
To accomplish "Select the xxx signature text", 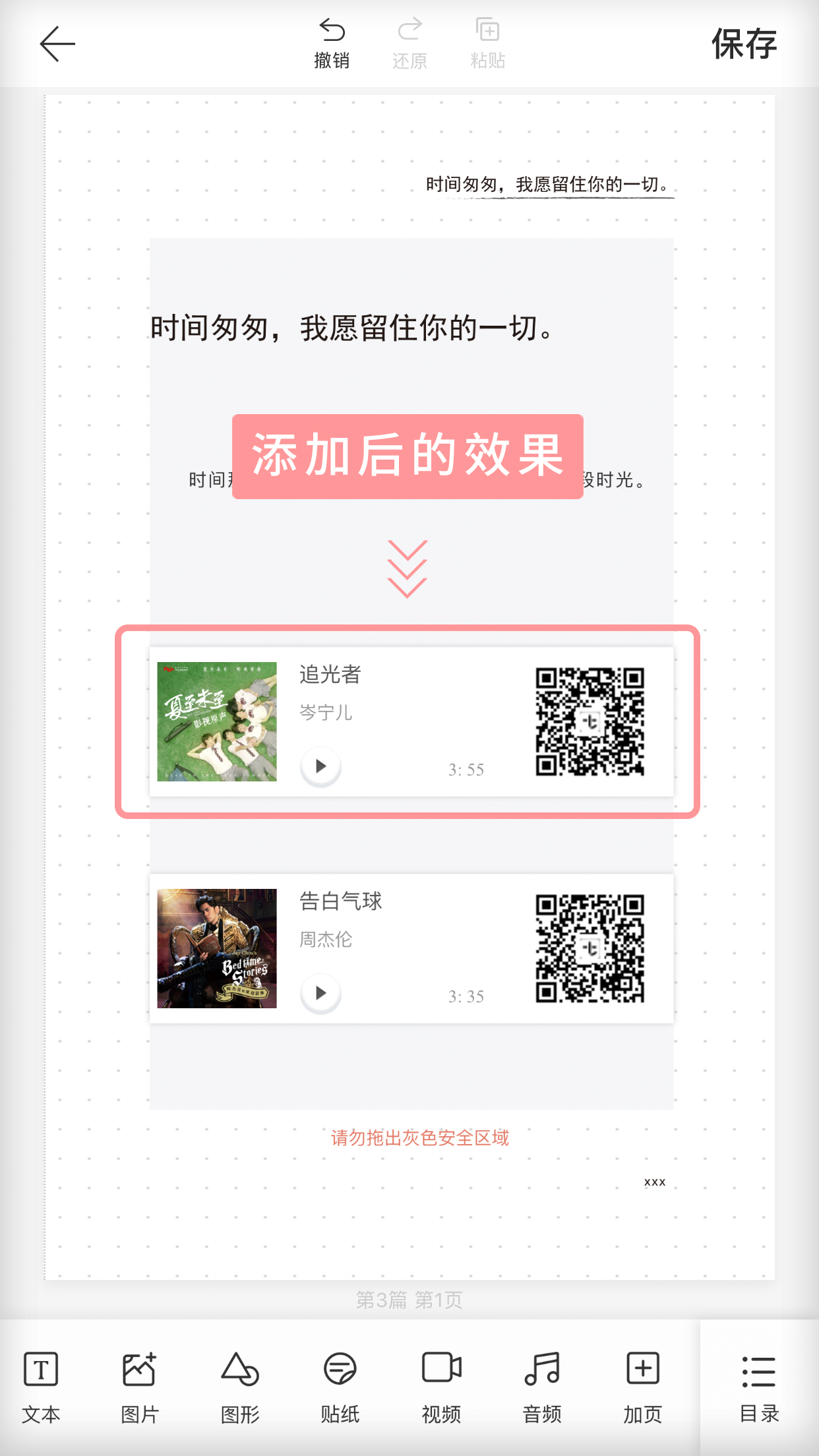I will pos(655,1182).
